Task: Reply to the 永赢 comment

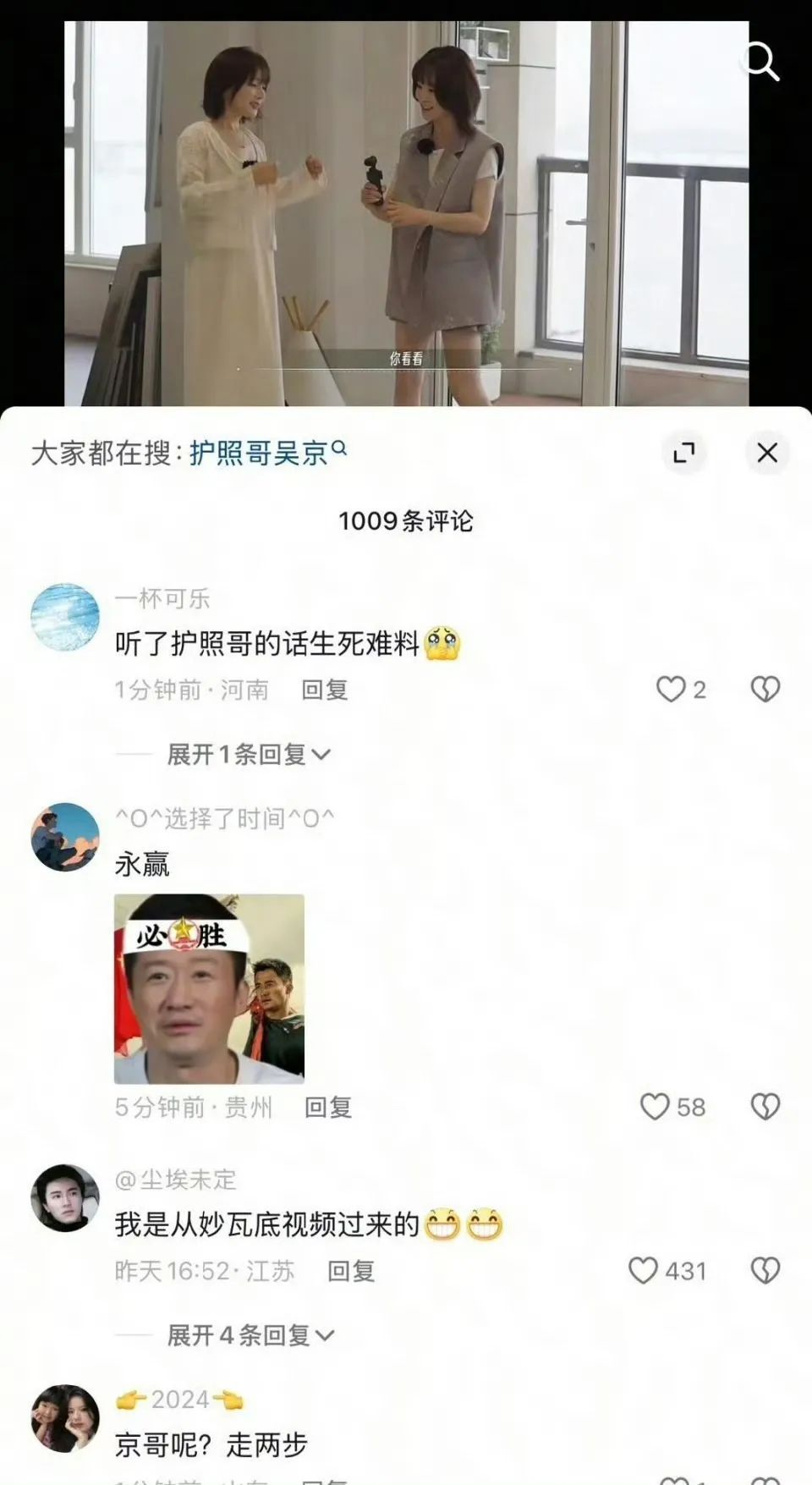Action: click(328, 1107)
